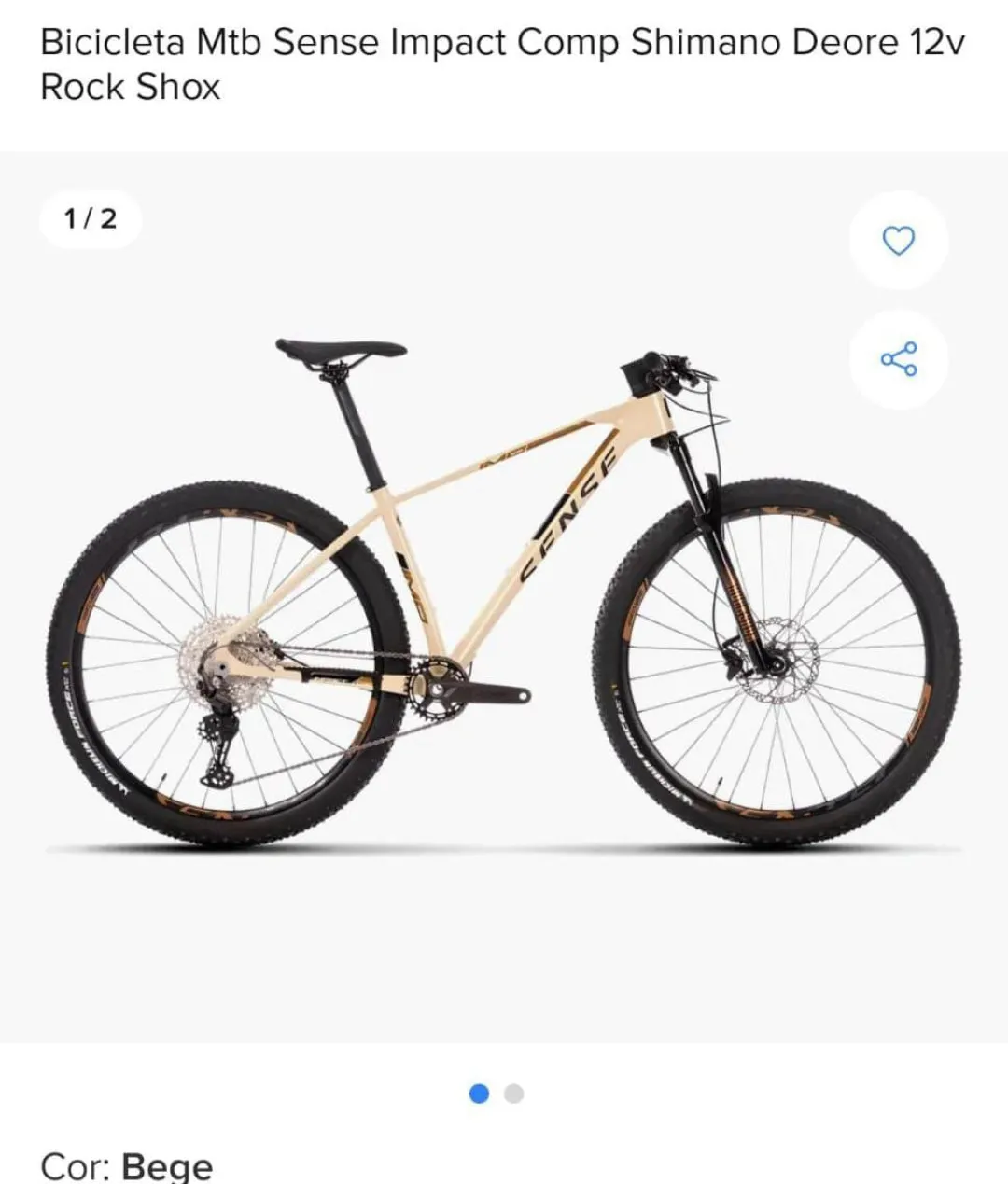This screenshot has height=1184, width=1008.
Task: Jump to second image page indicator dot
Action: (513, 1093)
